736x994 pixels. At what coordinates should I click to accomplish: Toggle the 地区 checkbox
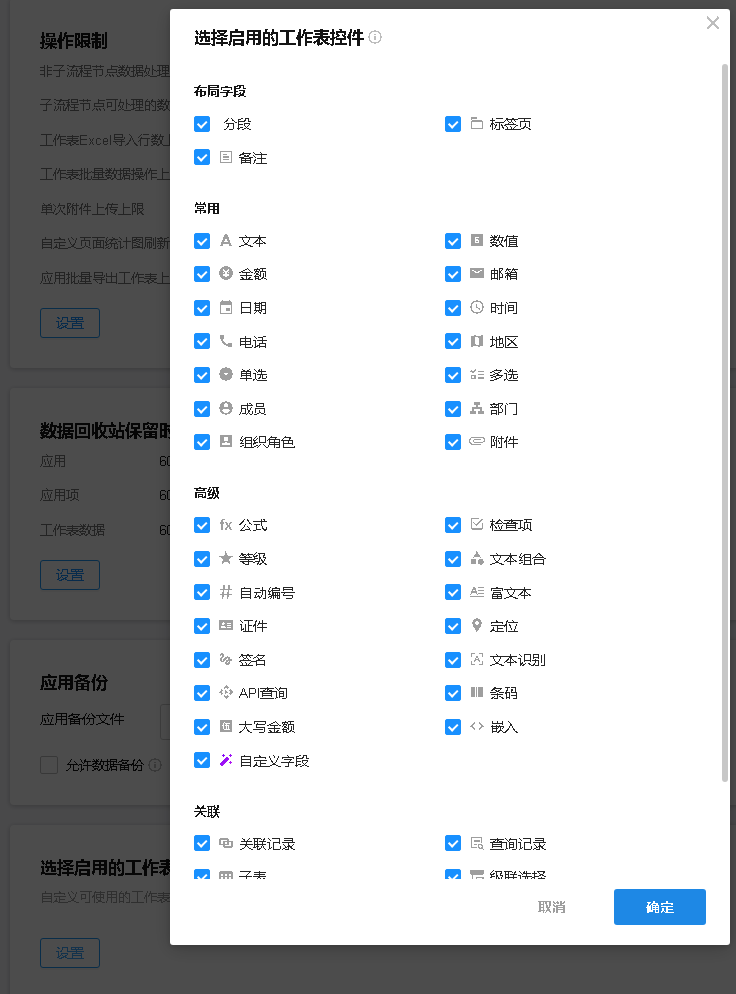[x=453, y=342]
